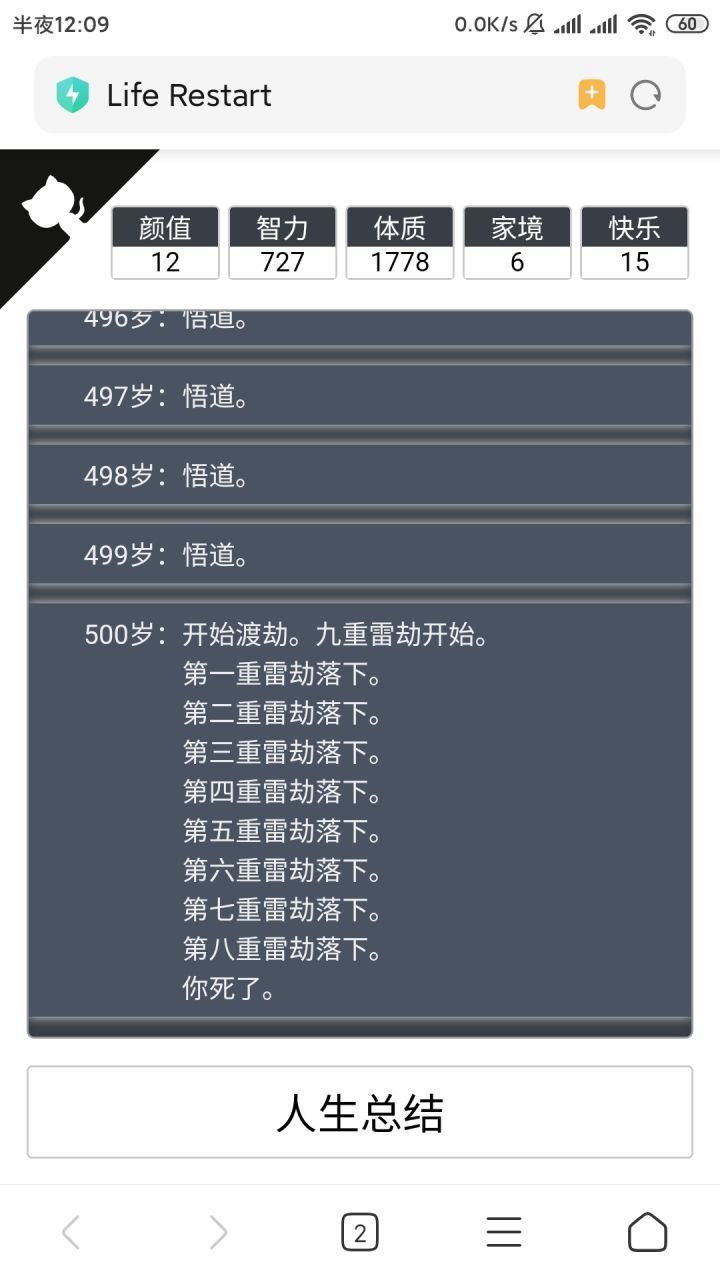Image resolution: width=720 pixels, height=1280 pixels.
Task: Tap the page refresh icon
Action: click(x=646, y=94)
